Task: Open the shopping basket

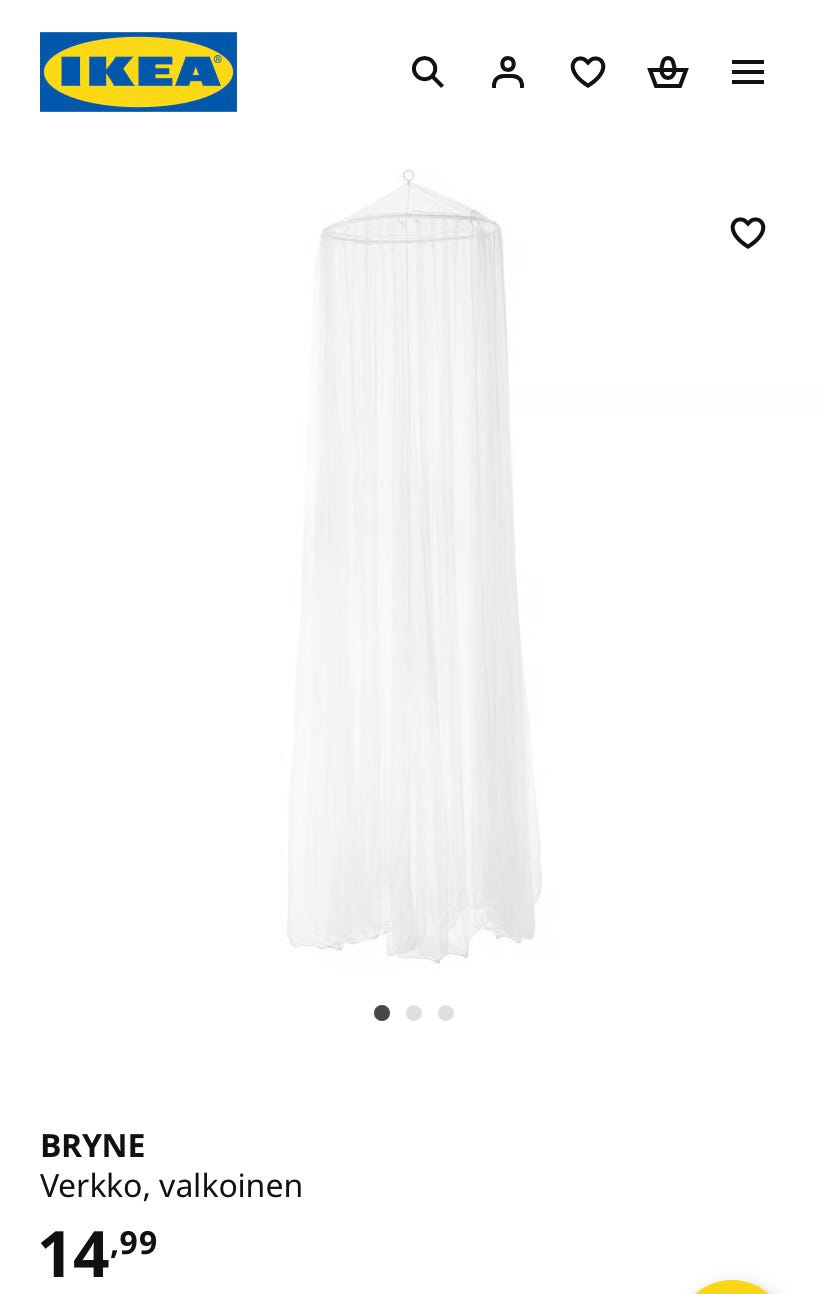Action: [x=668, y=72]
